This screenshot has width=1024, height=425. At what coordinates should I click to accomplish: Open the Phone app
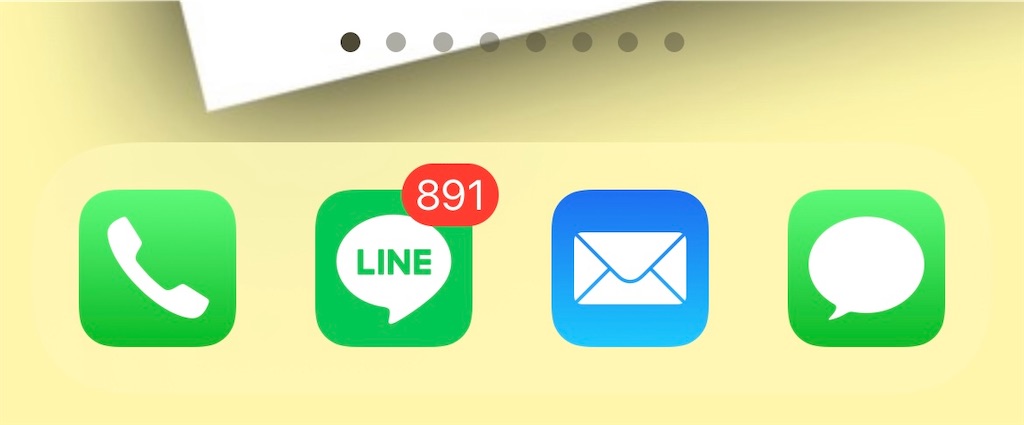coord(157,268)
